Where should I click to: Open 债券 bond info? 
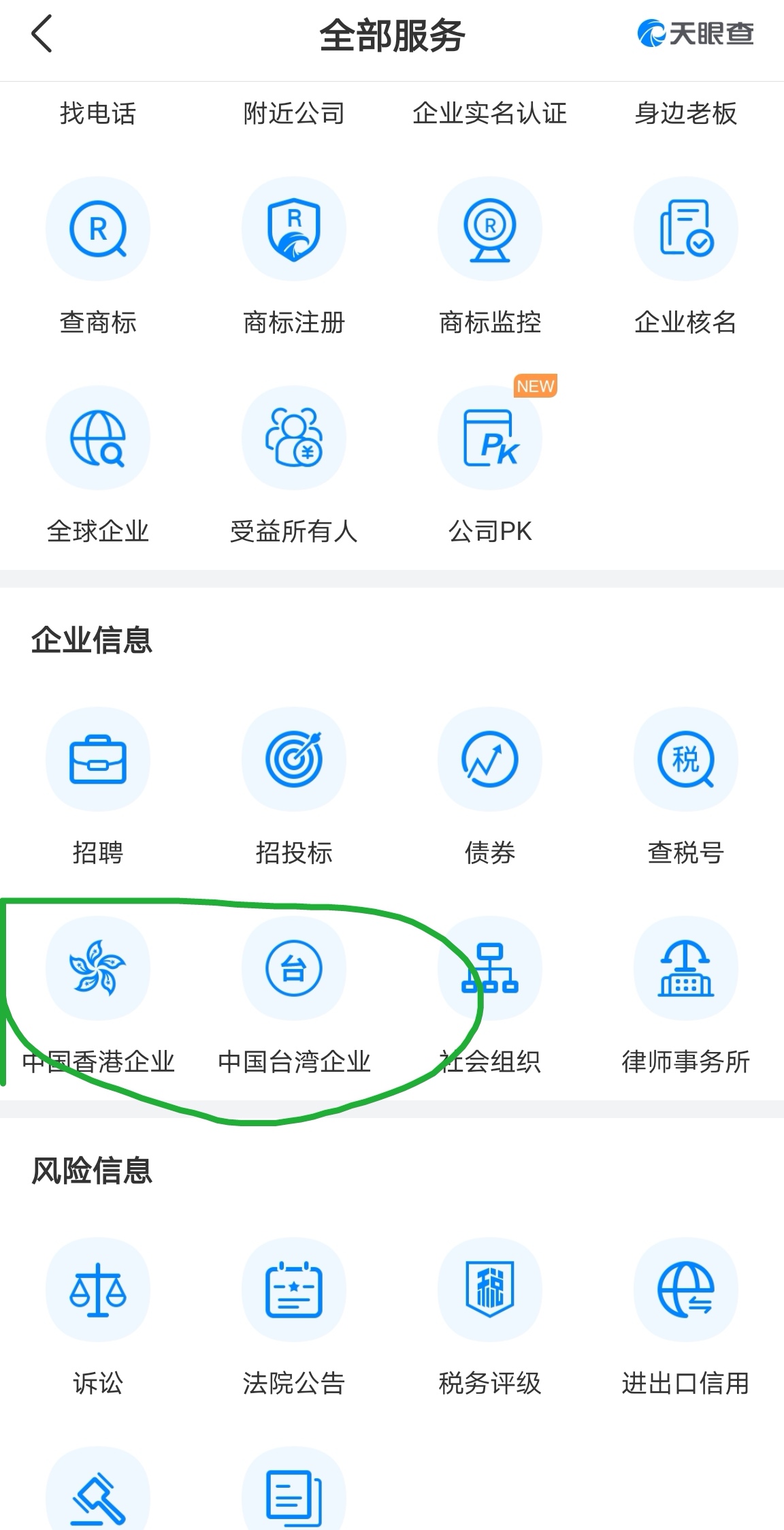490,759
